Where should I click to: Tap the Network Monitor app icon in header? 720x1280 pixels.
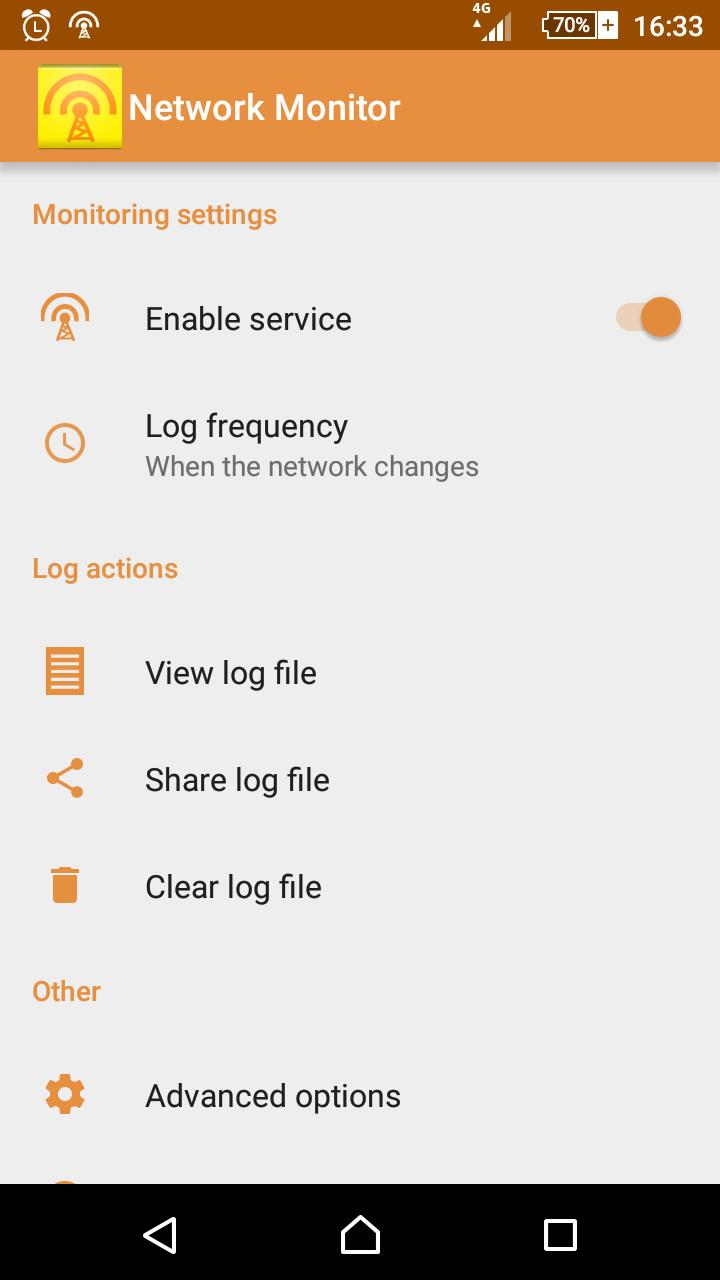[79, 105]
